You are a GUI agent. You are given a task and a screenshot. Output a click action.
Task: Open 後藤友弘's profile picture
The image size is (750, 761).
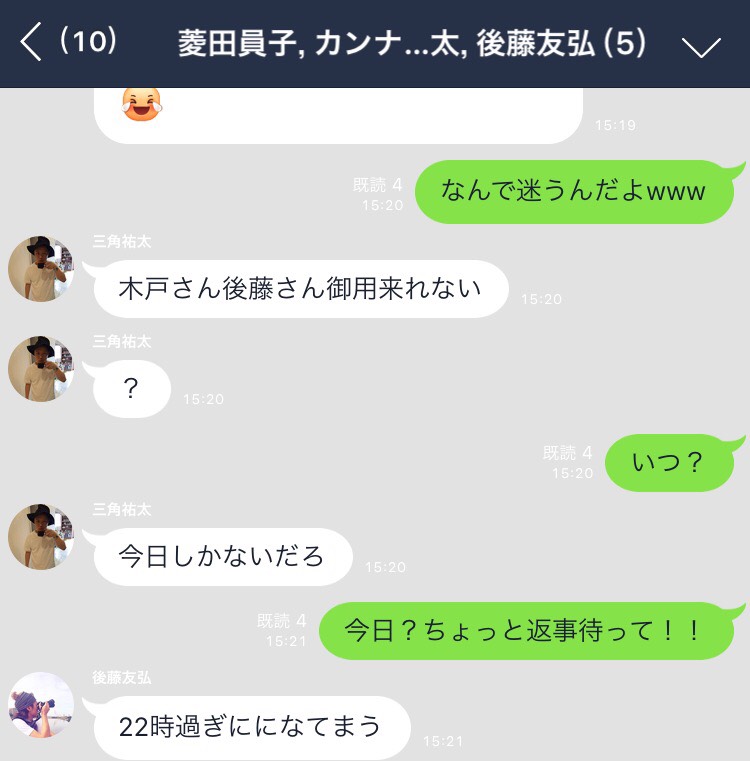point(41,705)
